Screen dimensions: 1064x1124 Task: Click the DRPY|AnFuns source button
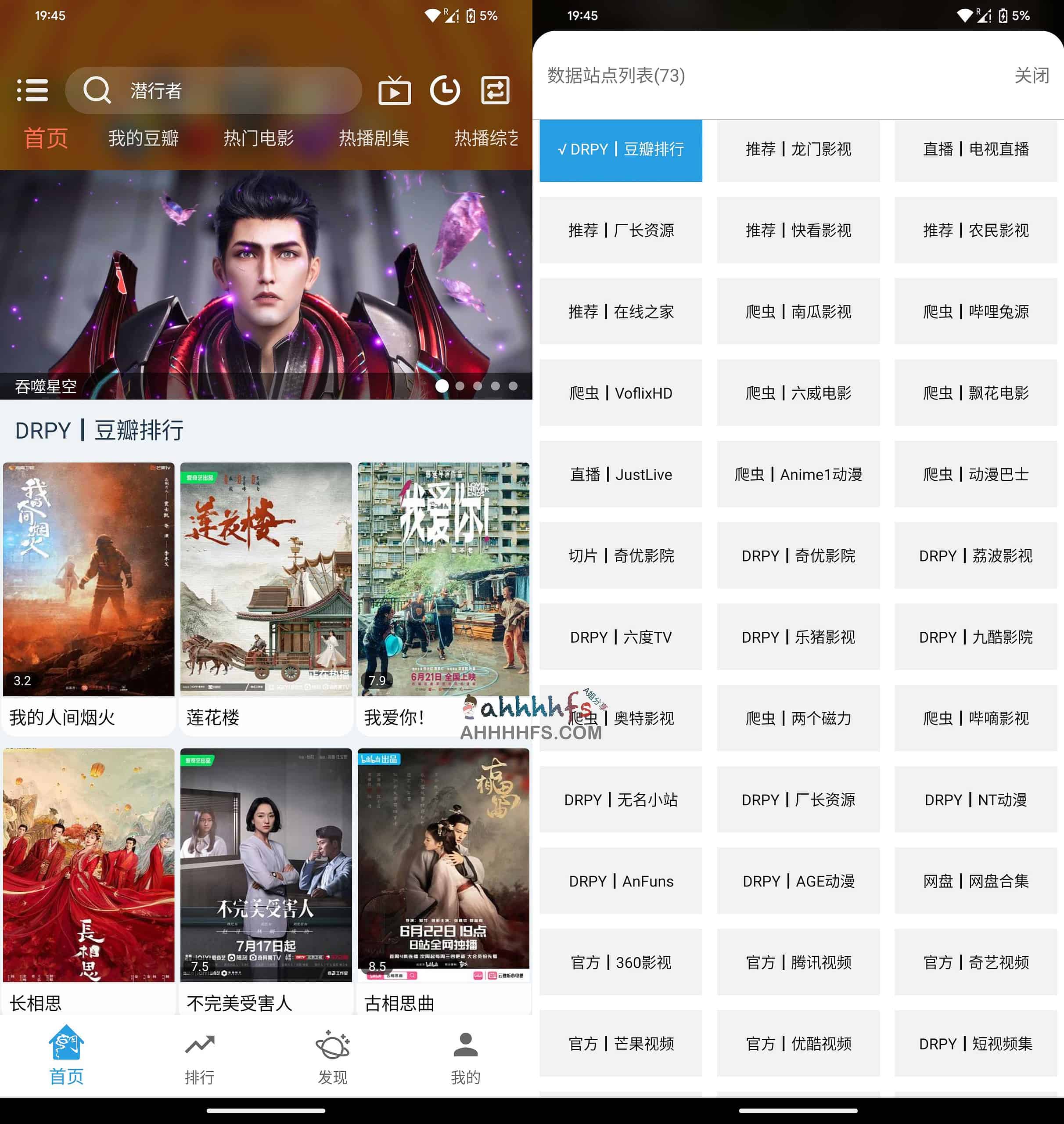(621, 881)
